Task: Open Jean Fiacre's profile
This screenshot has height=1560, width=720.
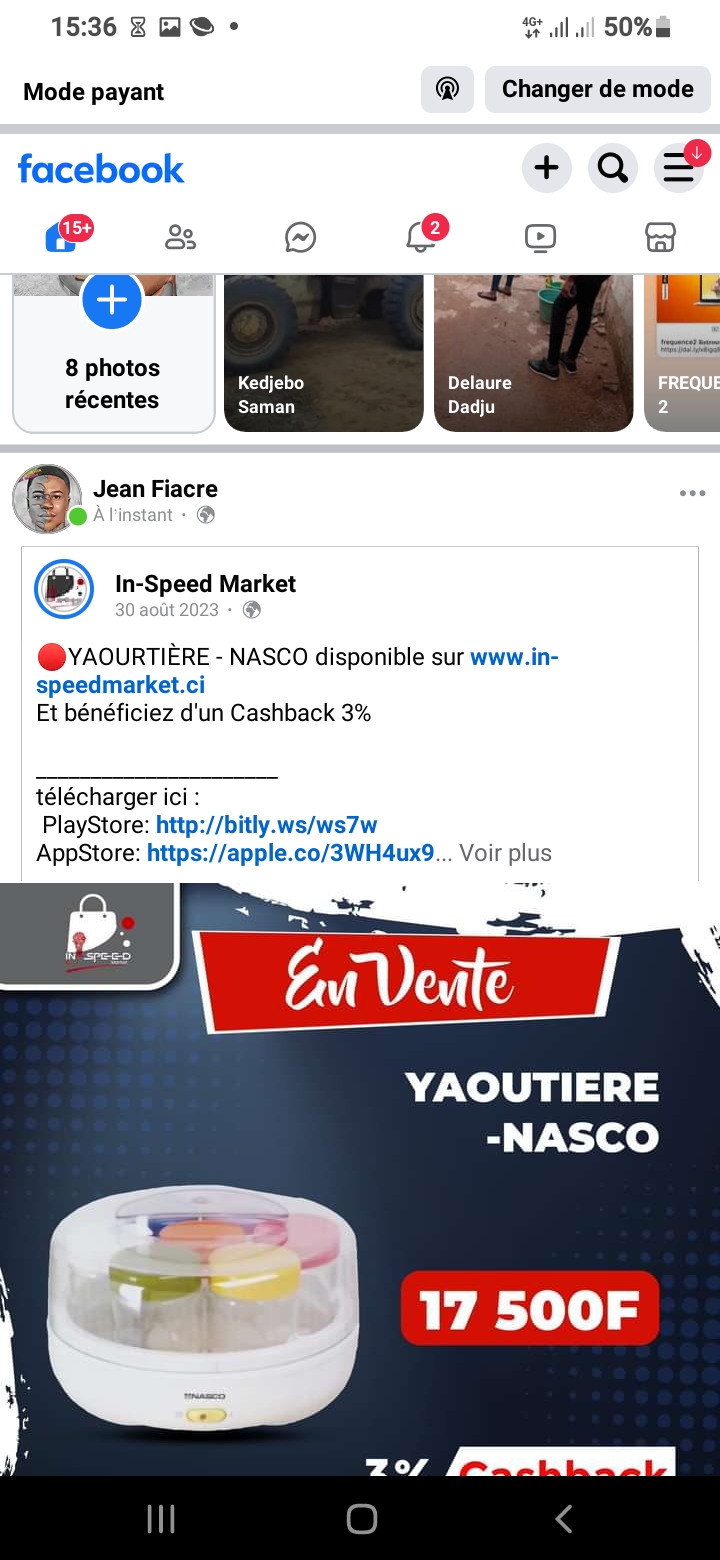Action: 155,489
